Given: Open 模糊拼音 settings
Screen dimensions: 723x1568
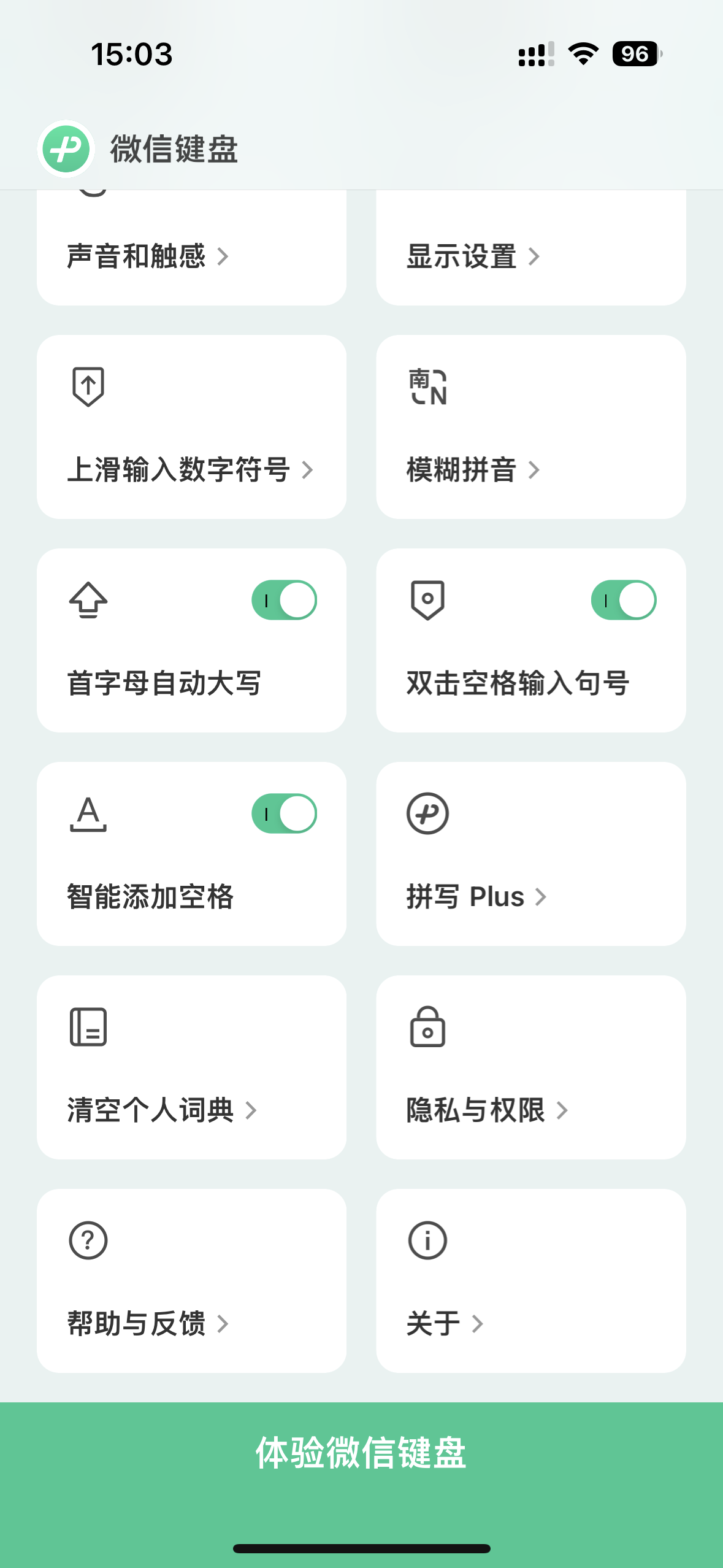Looking at the screenshot, I should click(x=530, y=428).
